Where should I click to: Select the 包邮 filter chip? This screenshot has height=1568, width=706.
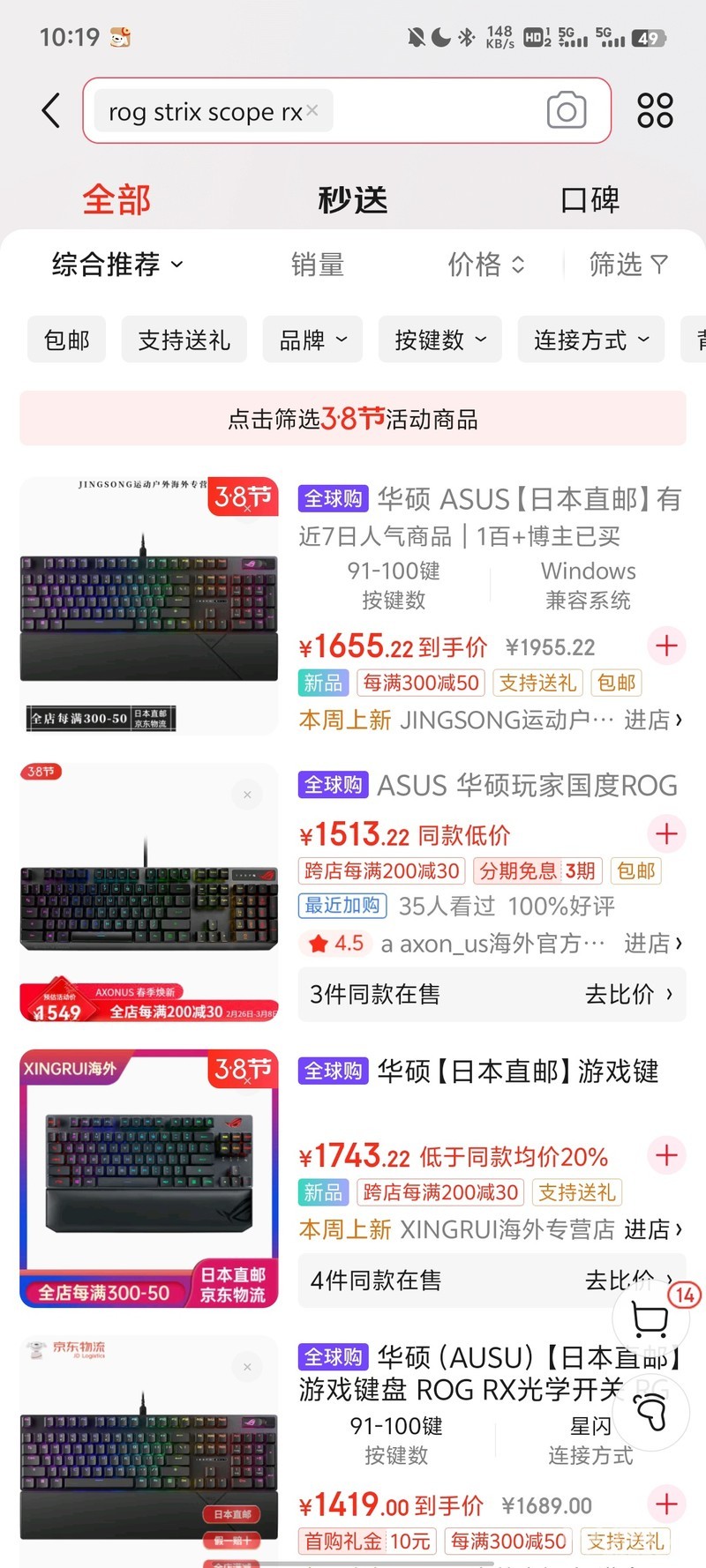[x=67, y=340]
